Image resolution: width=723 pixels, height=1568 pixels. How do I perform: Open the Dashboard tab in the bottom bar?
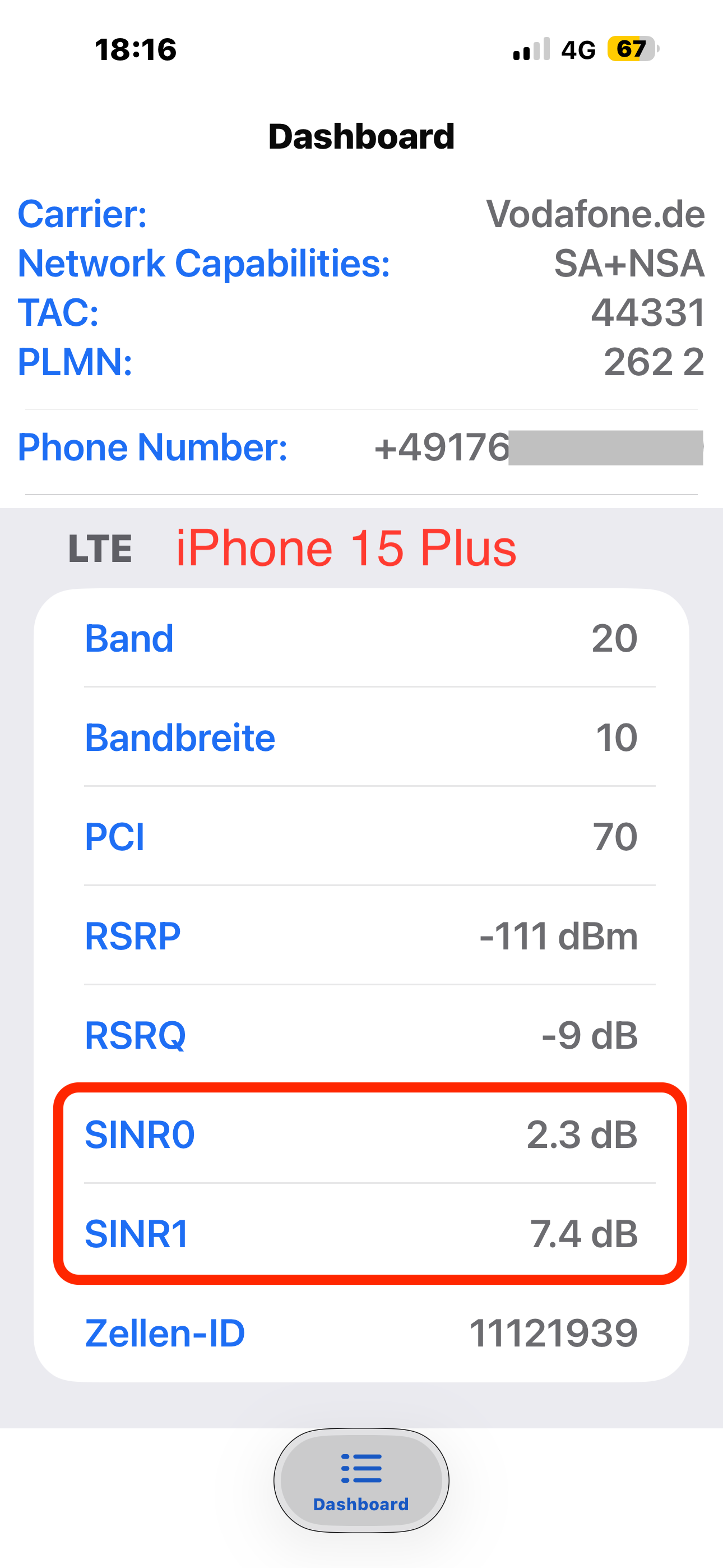(x=361, y=1481)
